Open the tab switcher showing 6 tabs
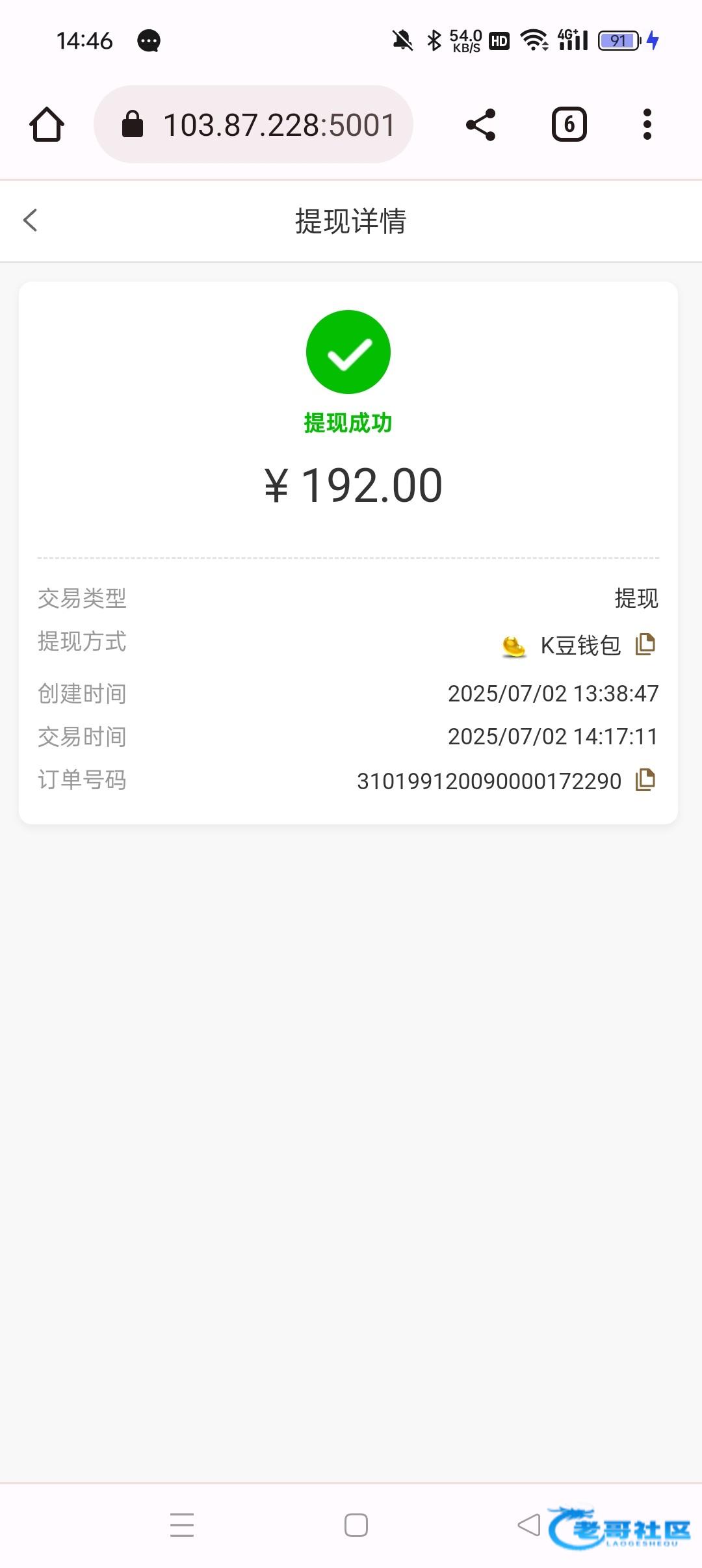 coord(569,124)
